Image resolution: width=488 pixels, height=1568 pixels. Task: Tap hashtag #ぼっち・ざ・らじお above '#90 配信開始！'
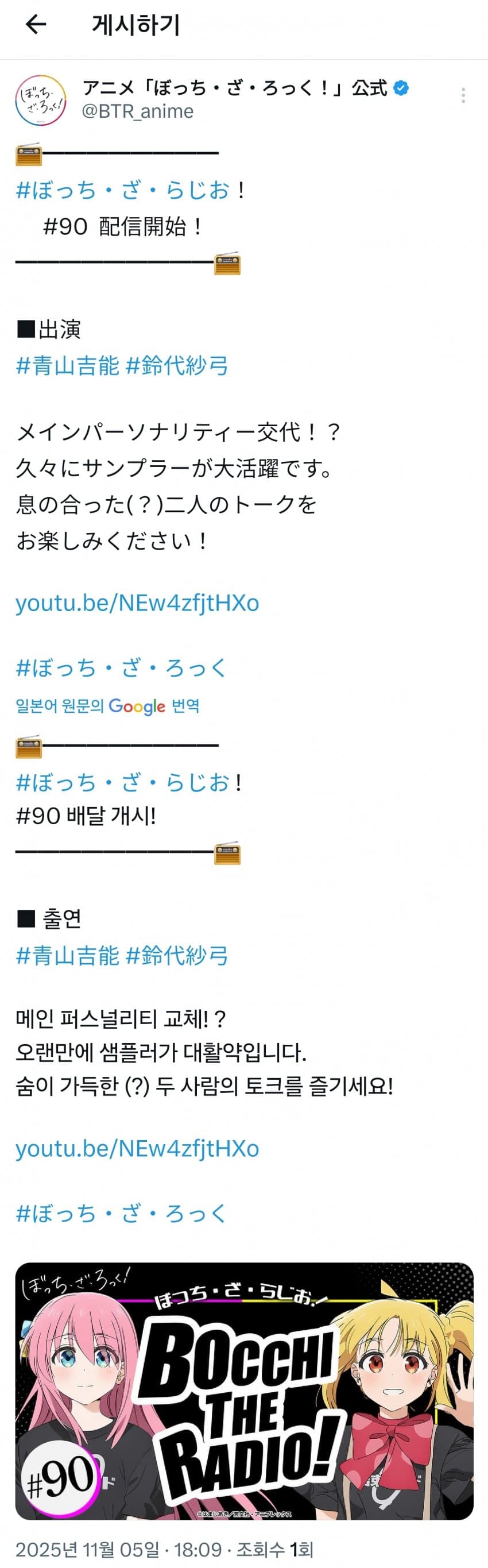pyautogui.click(x=123, y=191)
